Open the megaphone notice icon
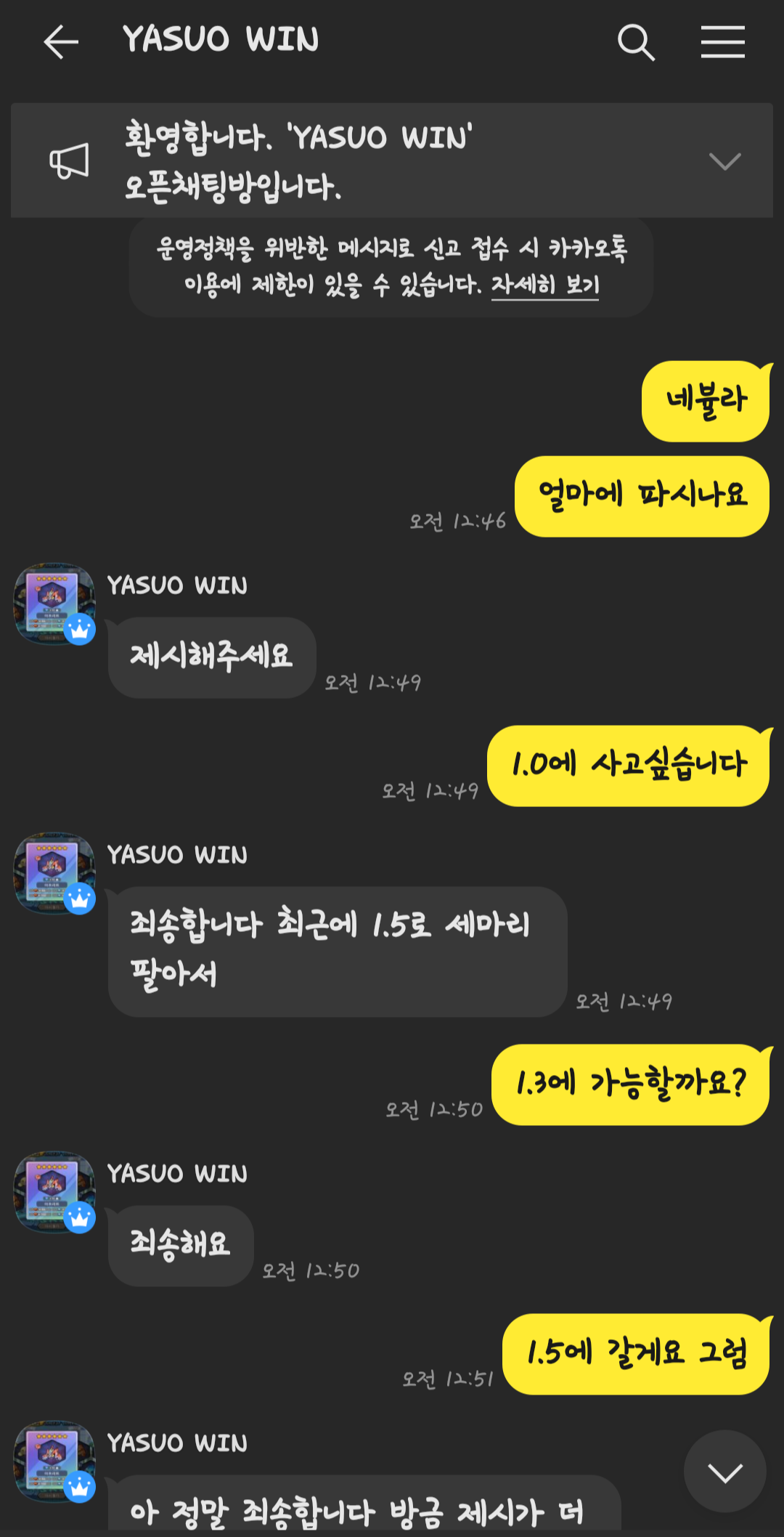 click(x=69, y=161)
